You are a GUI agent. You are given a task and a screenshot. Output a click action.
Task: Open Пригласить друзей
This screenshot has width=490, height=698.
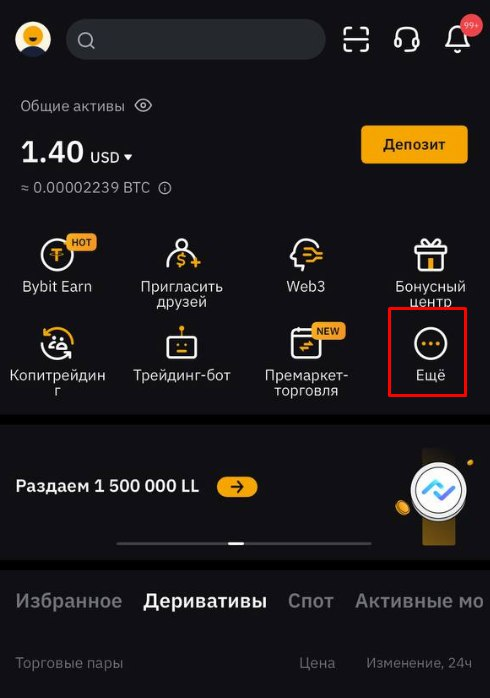(182, 273)
